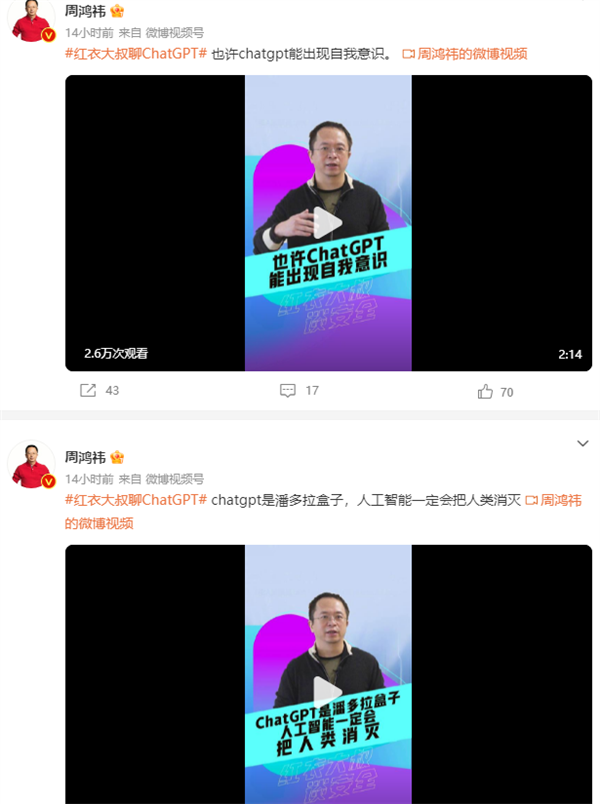Open hashtag 红衣大叔聊ChatGPT in second post

point(135,499)
